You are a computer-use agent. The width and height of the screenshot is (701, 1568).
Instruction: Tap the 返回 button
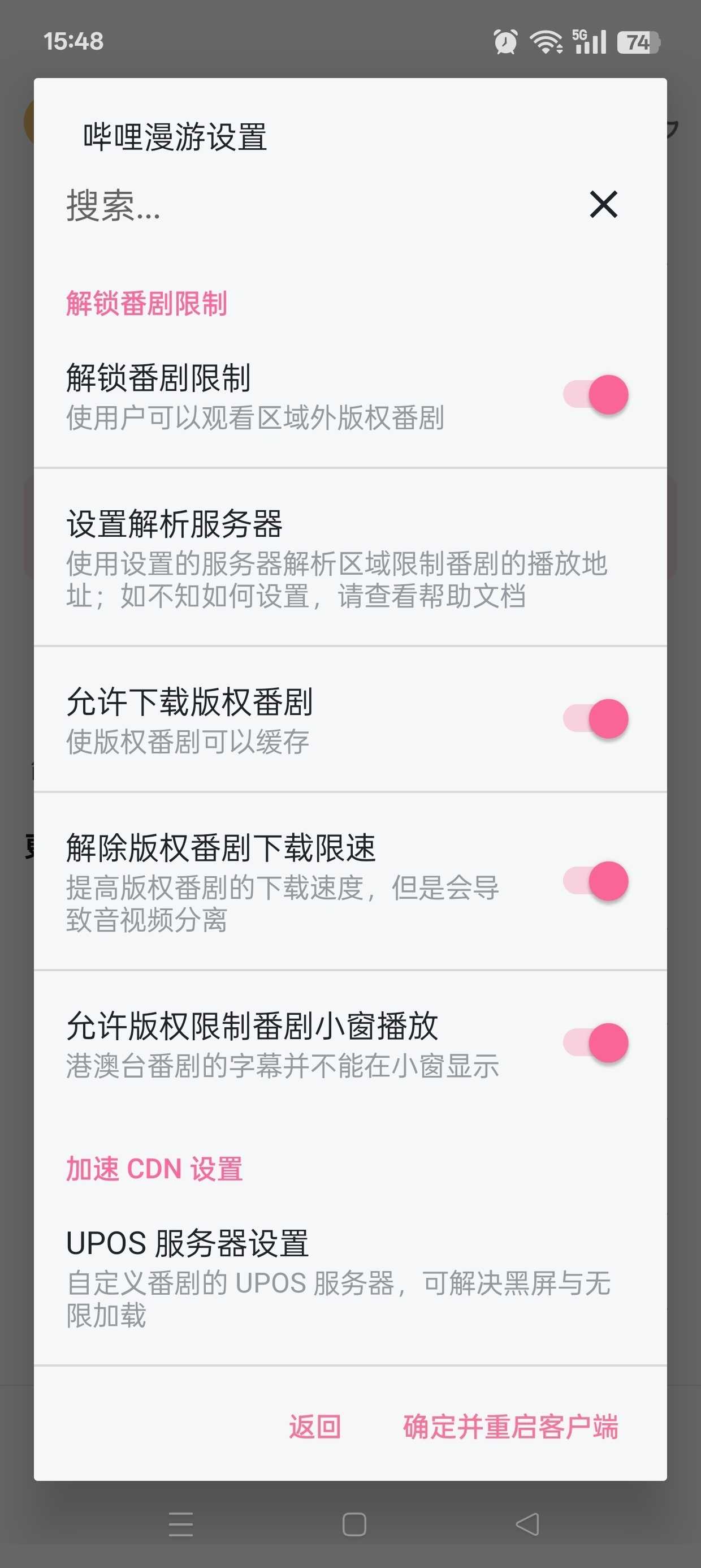(314, 1427)
